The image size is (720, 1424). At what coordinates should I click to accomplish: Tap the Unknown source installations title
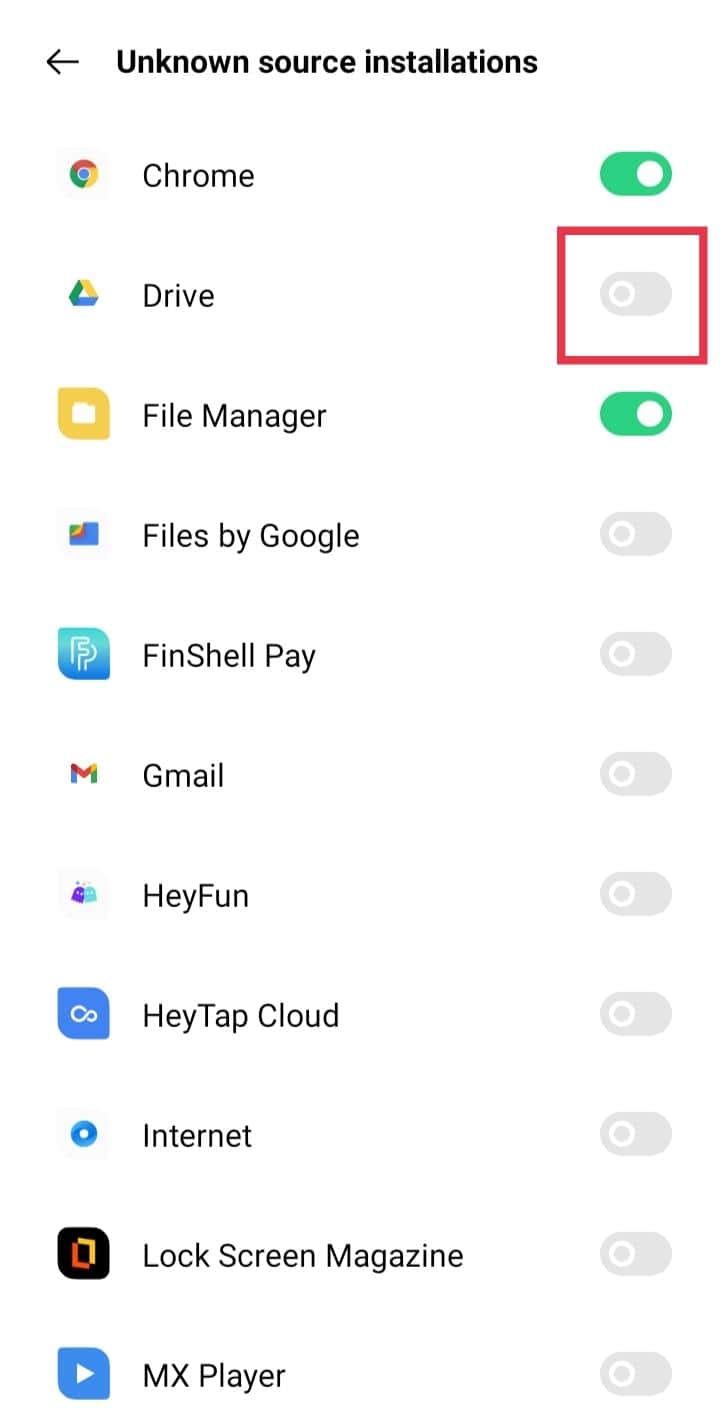tap(327, 62)
